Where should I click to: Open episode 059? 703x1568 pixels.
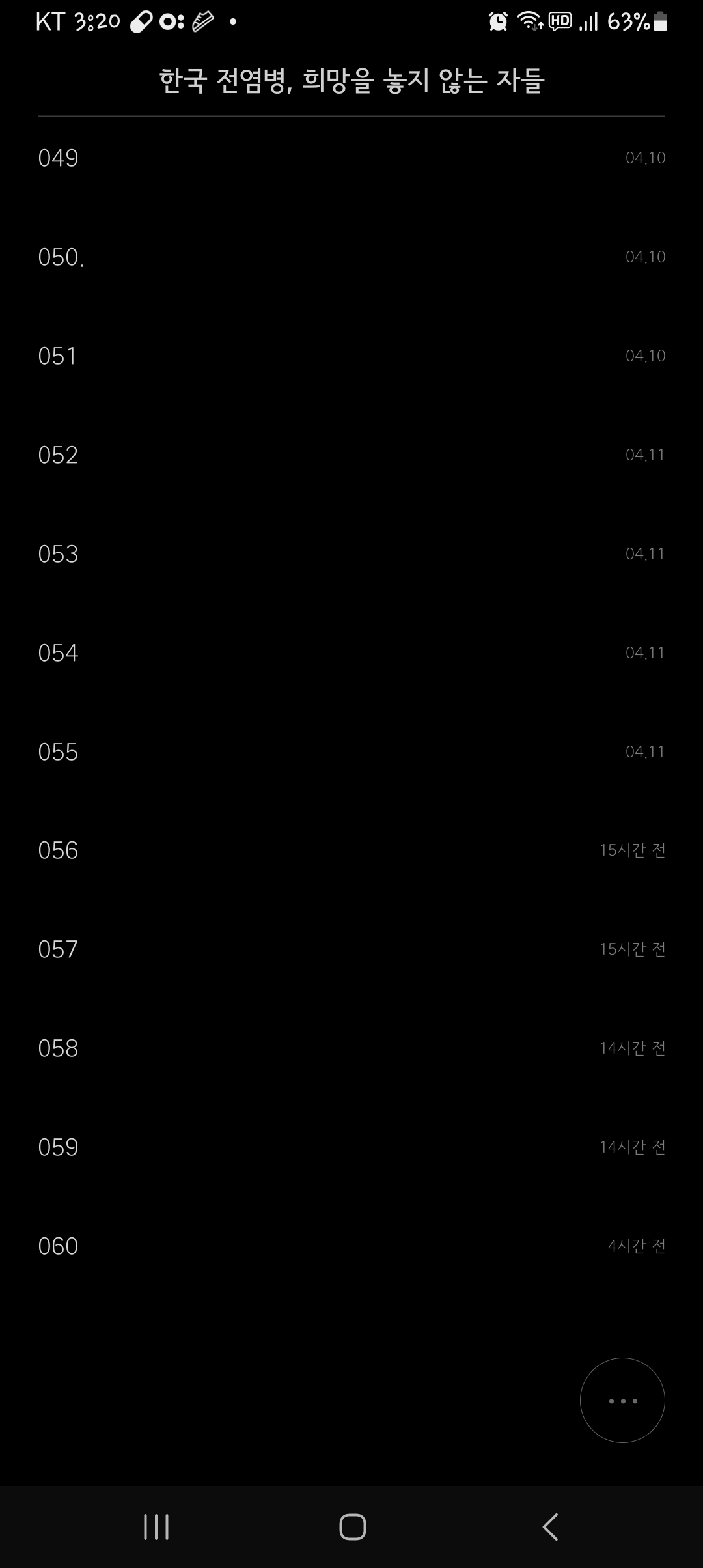tap(351, 1147)
